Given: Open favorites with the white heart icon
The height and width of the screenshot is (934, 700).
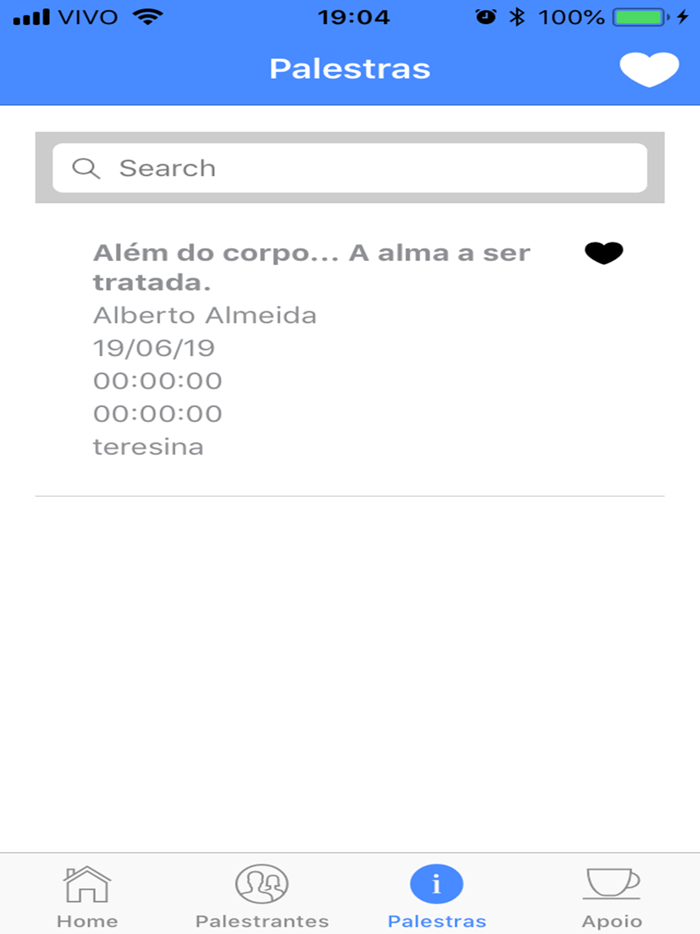Looking at the screenshot, I should pyautogui.click(x=649, y=69).
